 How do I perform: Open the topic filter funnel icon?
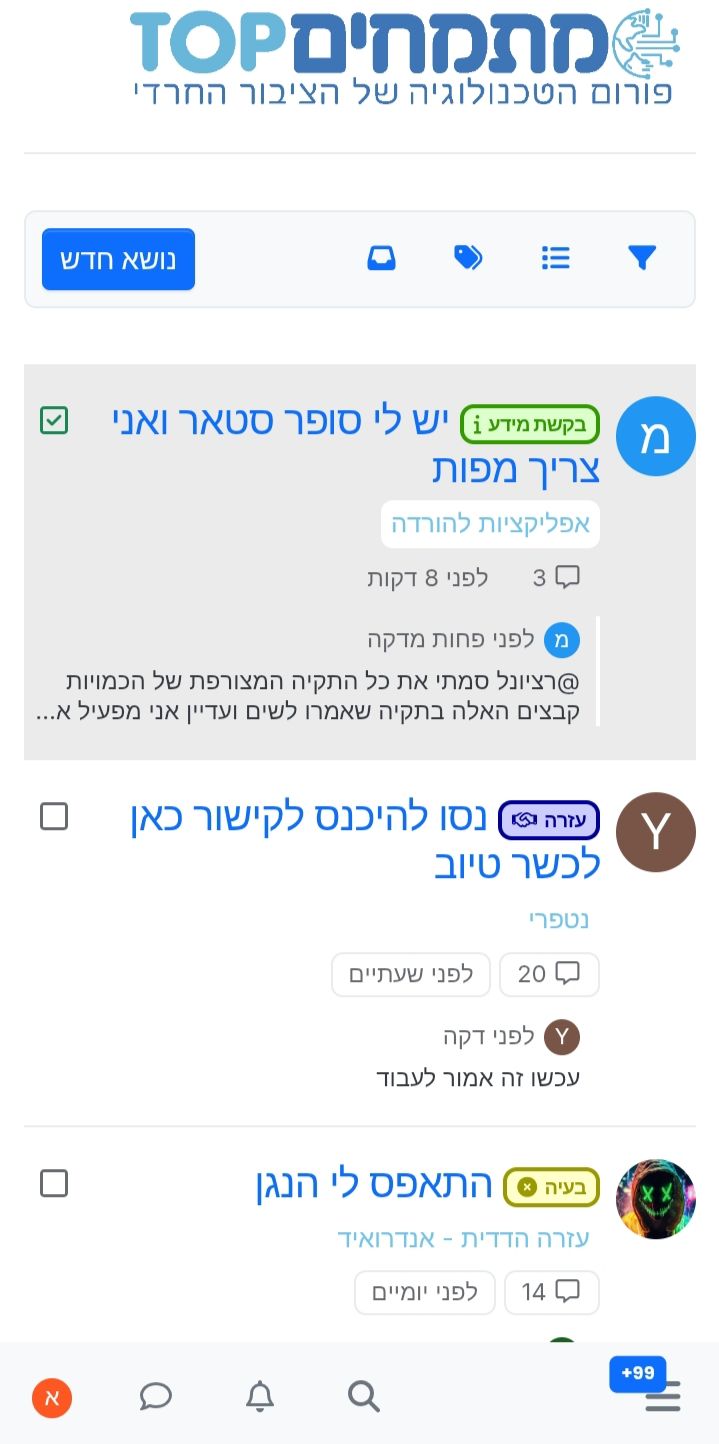[x=642, y=259]
